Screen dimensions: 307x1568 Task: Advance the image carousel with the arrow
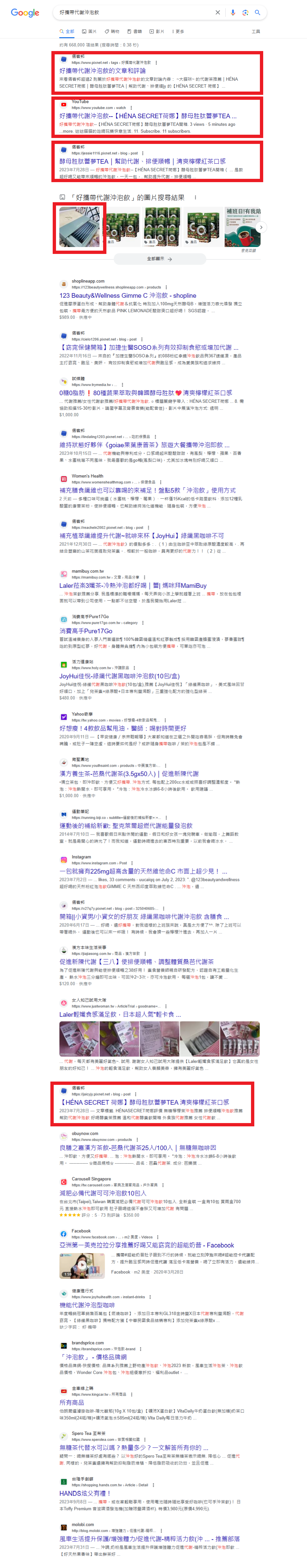point(261,227)
